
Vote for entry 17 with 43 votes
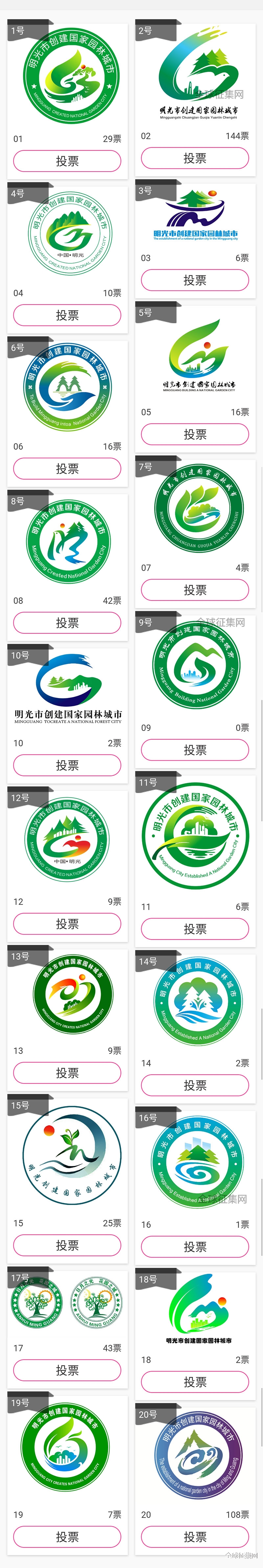coord(67,1370)
